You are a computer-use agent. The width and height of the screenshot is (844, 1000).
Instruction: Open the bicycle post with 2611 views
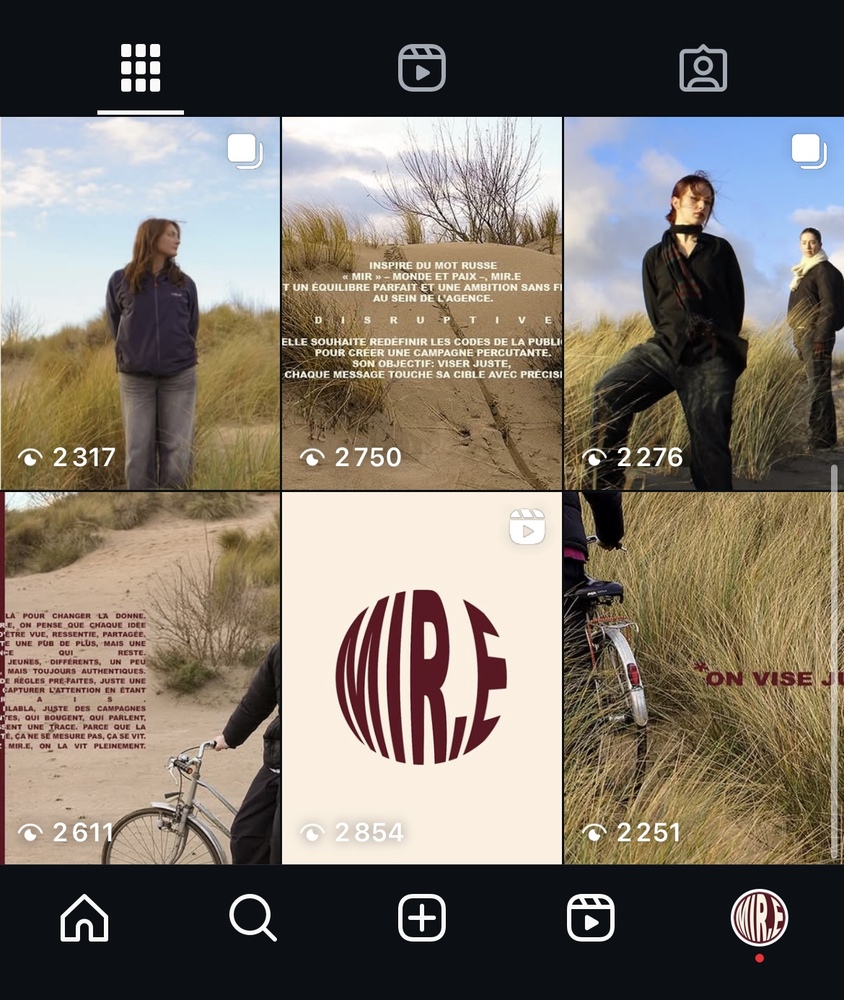pyautogui.click(x=140, y=677)
